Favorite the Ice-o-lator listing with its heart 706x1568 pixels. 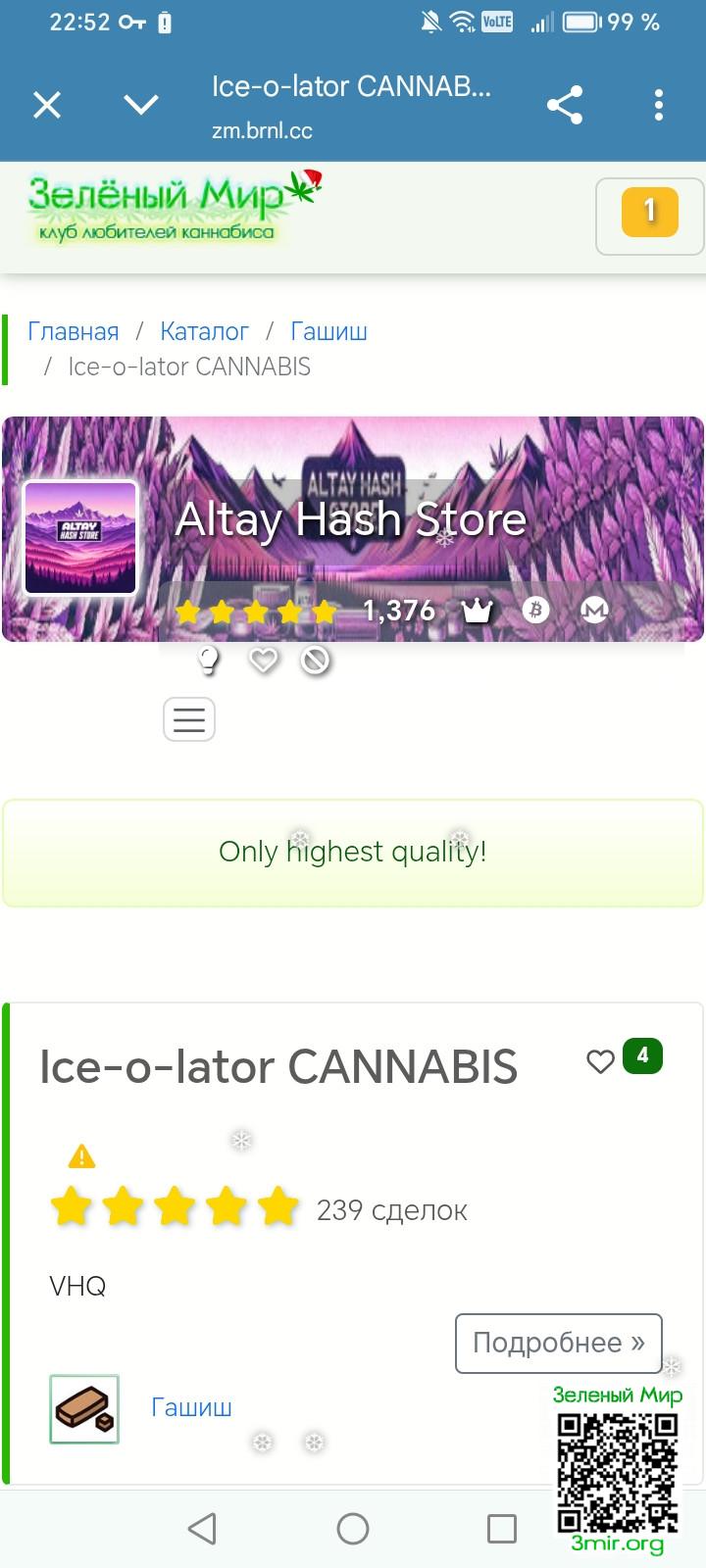(600, 1061)
